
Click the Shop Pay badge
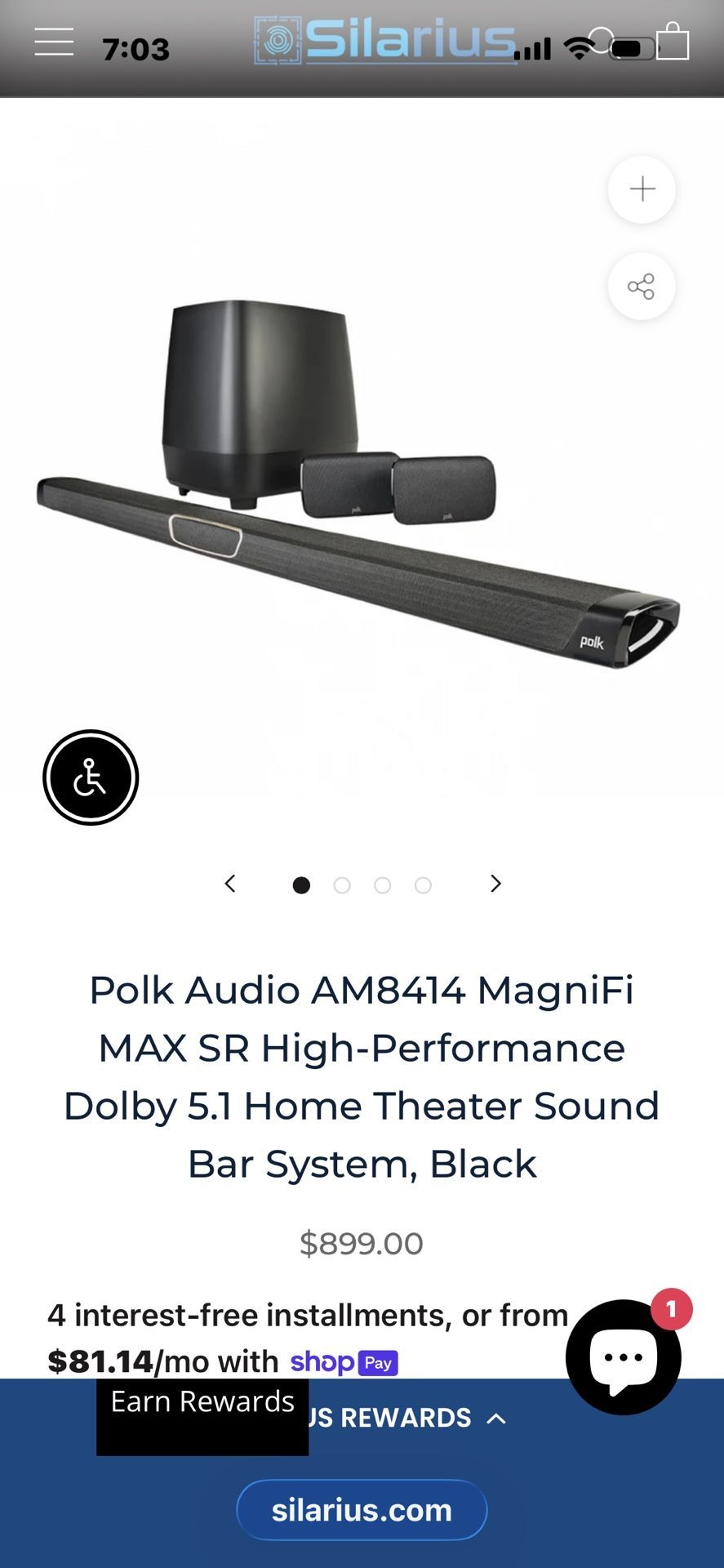(342, 1362)
